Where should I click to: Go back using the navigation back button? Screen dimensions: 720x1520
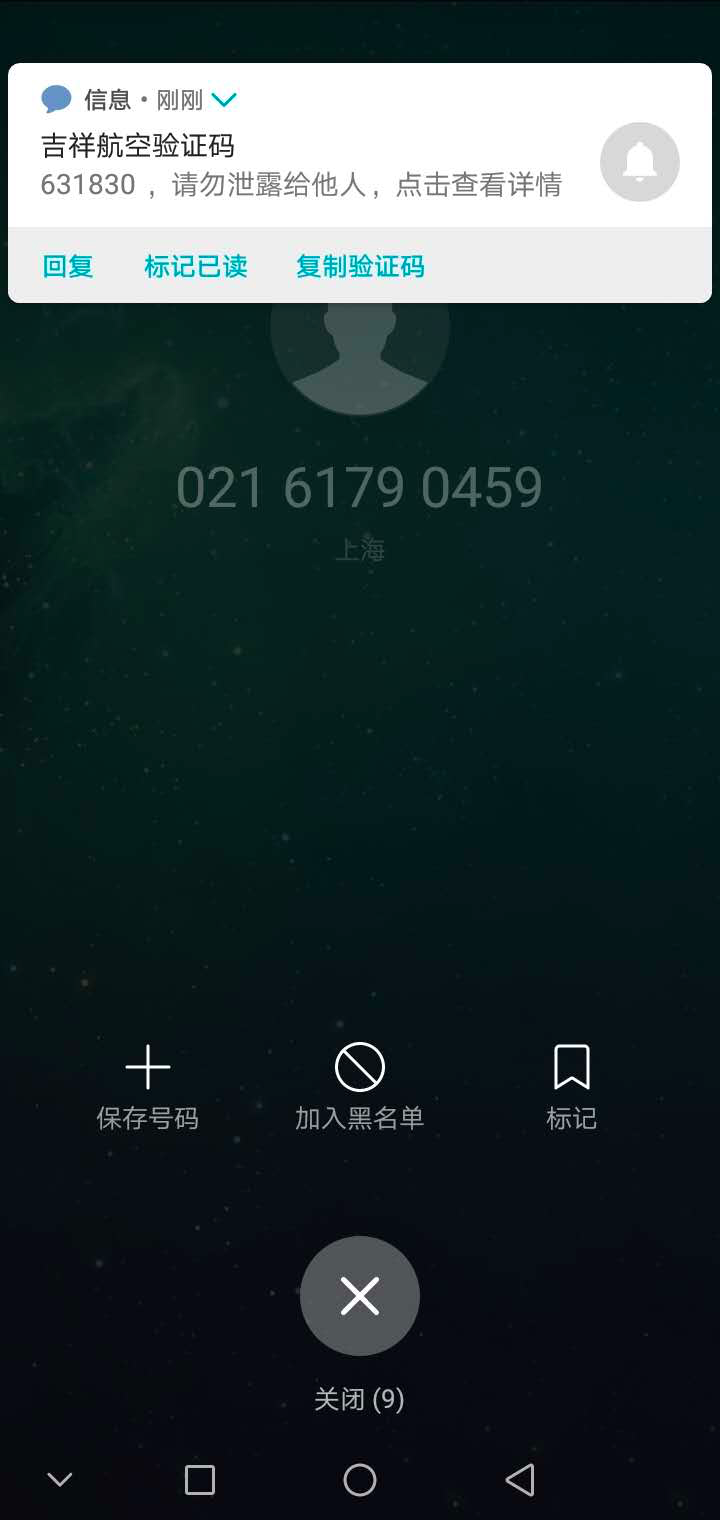(520, 1480)
